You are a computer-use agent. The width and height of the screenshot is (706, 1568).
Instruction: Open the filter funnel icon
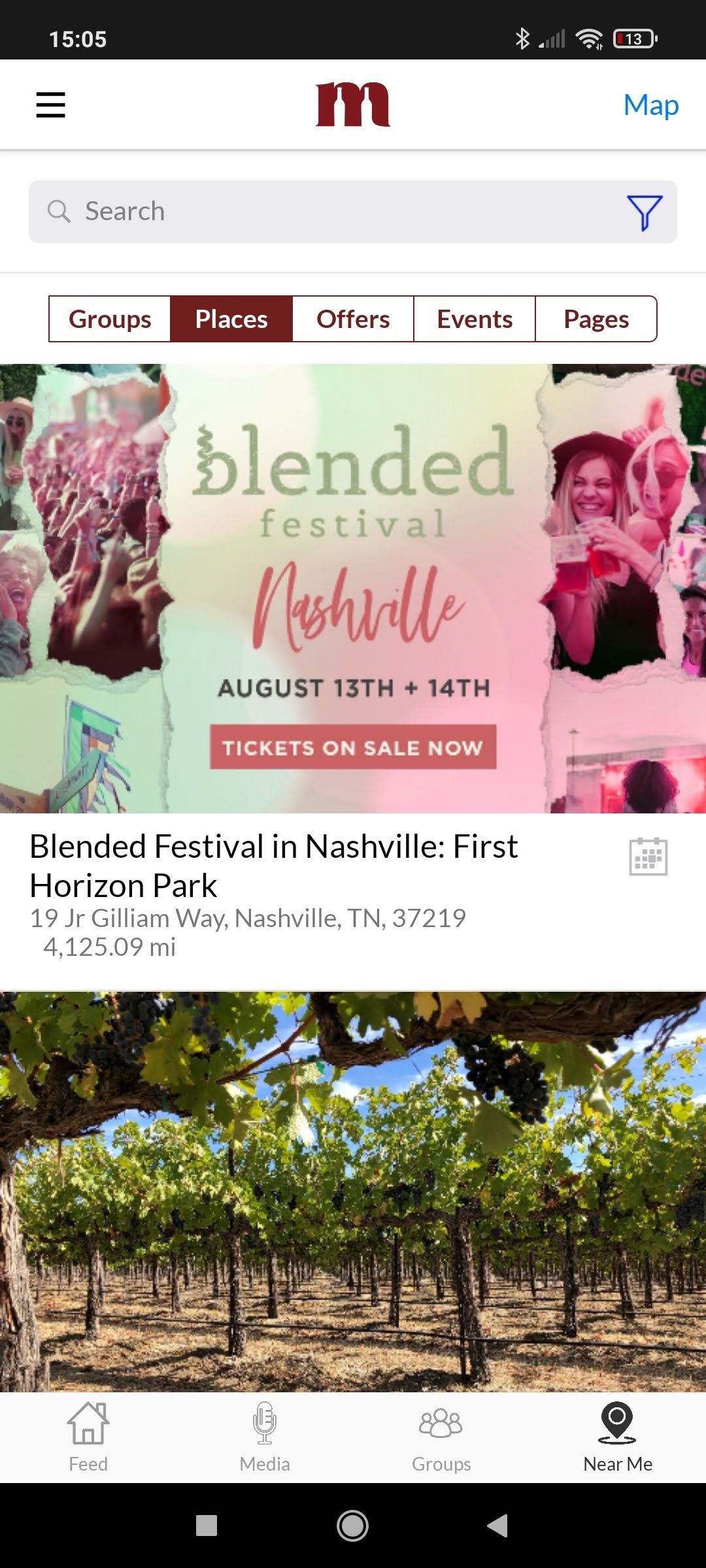pyautogui.click(x=645, y=212)
